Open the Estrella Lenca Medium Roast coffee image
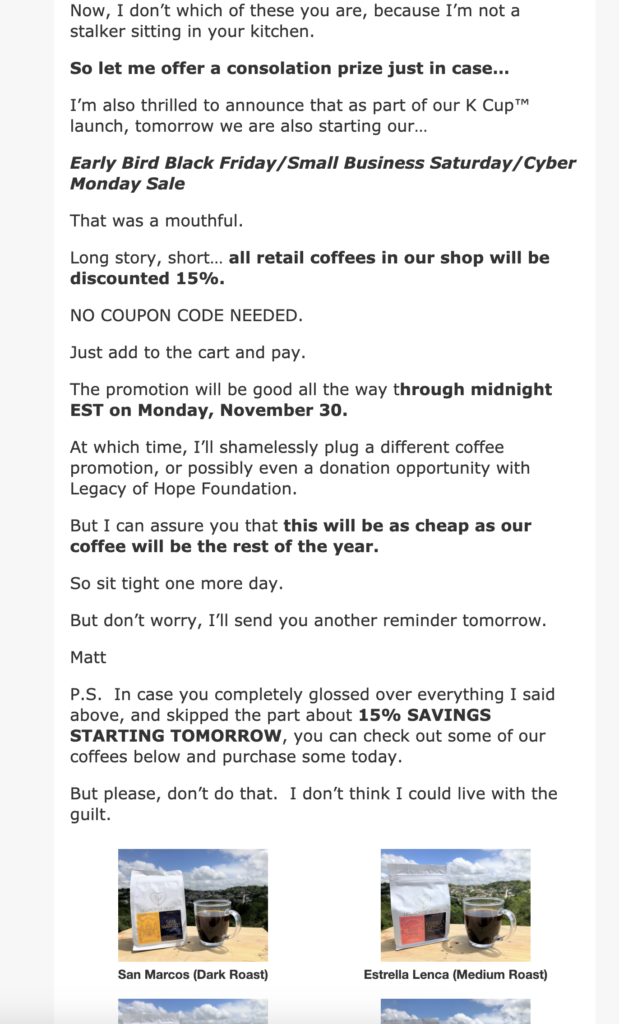 [x=455, y=904]
